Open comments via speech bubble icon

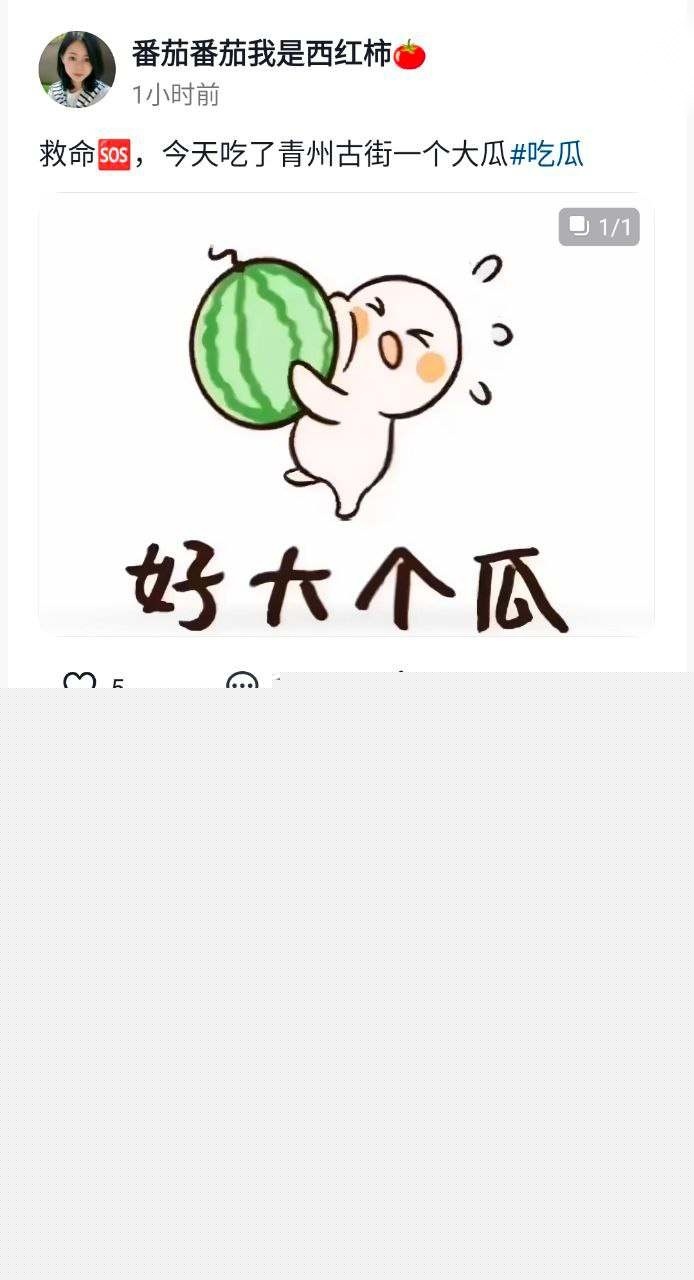point(242,680)
